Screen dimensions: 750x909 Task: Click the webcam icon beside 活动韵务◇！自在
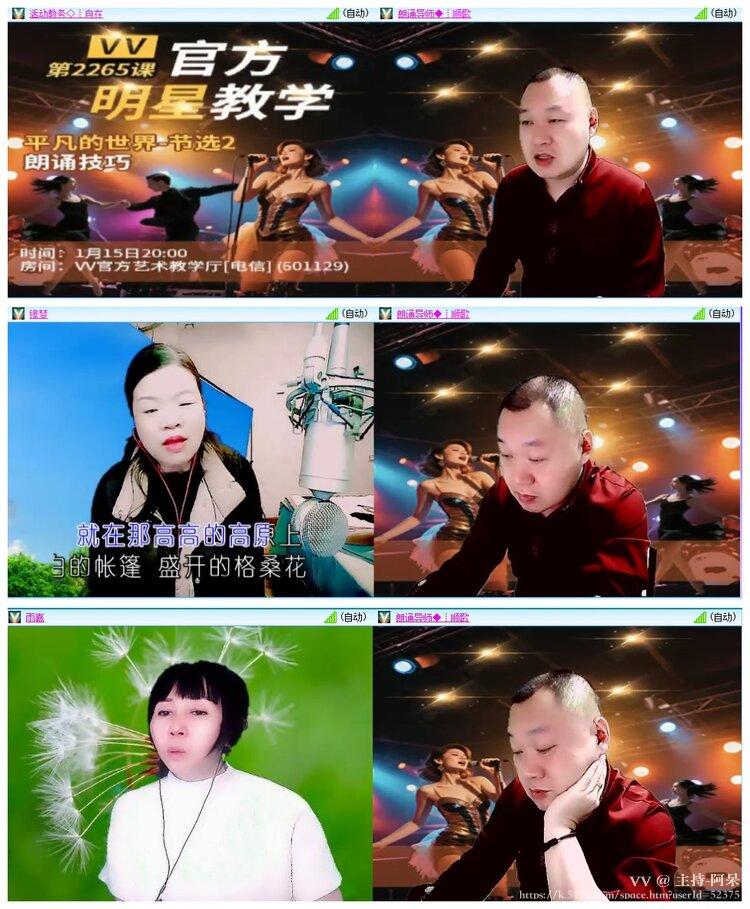(18, 12)
